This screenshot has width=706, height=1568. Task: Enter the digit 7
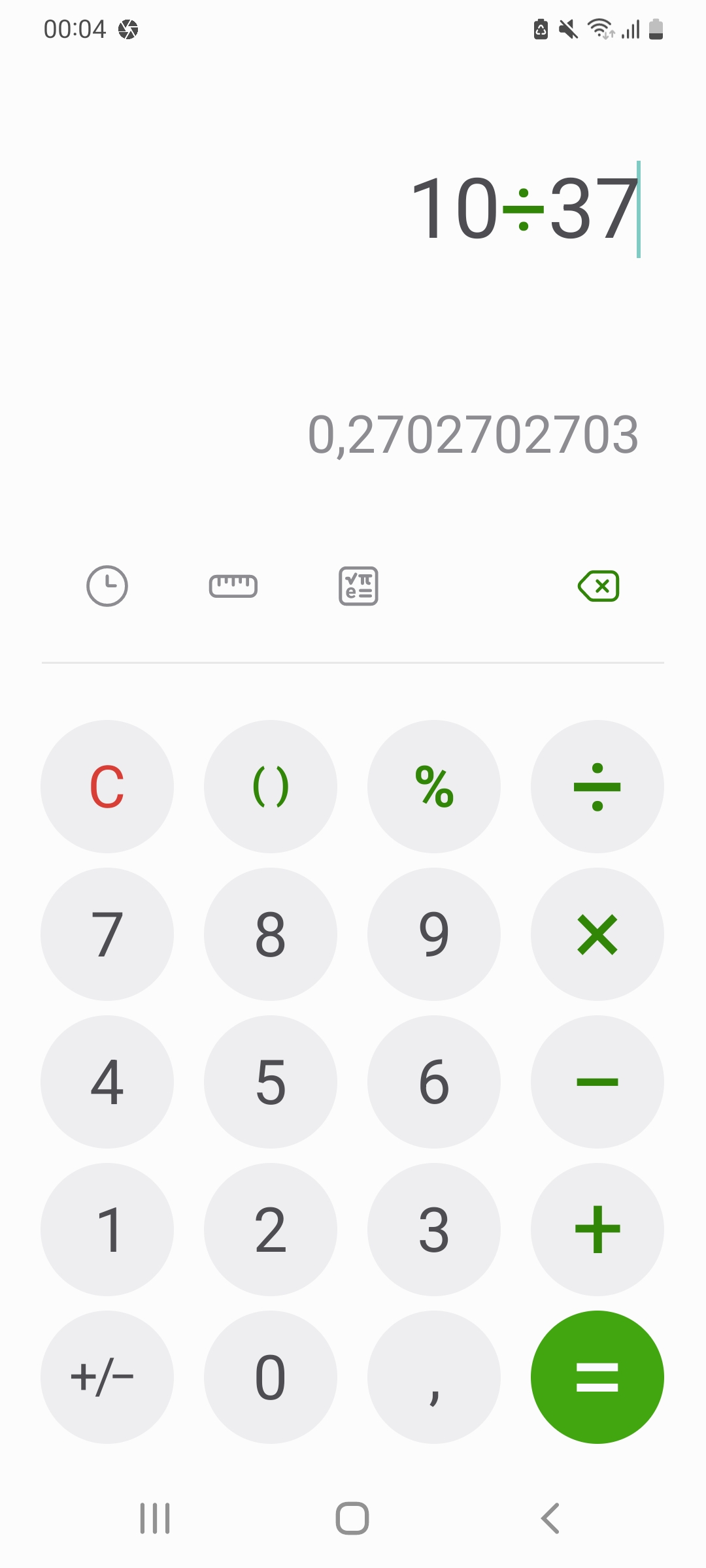point(107,934)
